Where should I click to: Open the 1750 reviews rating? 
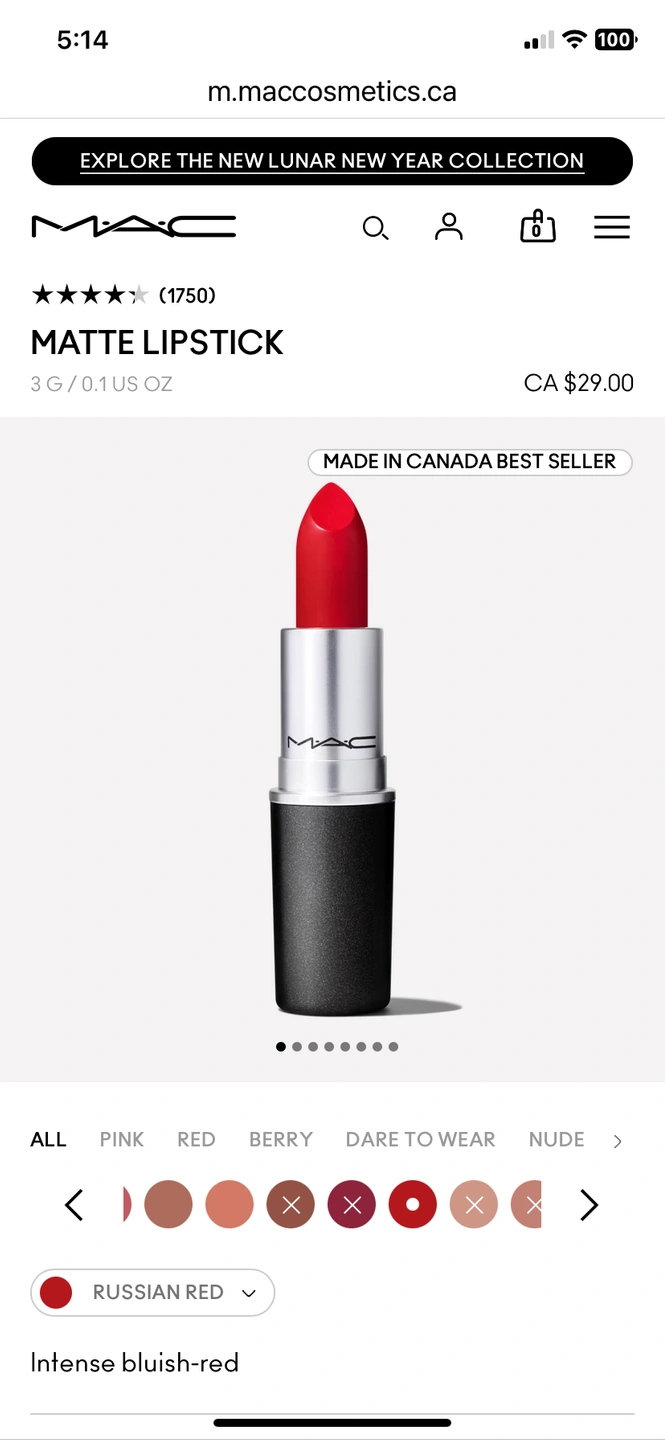point(124,295)
